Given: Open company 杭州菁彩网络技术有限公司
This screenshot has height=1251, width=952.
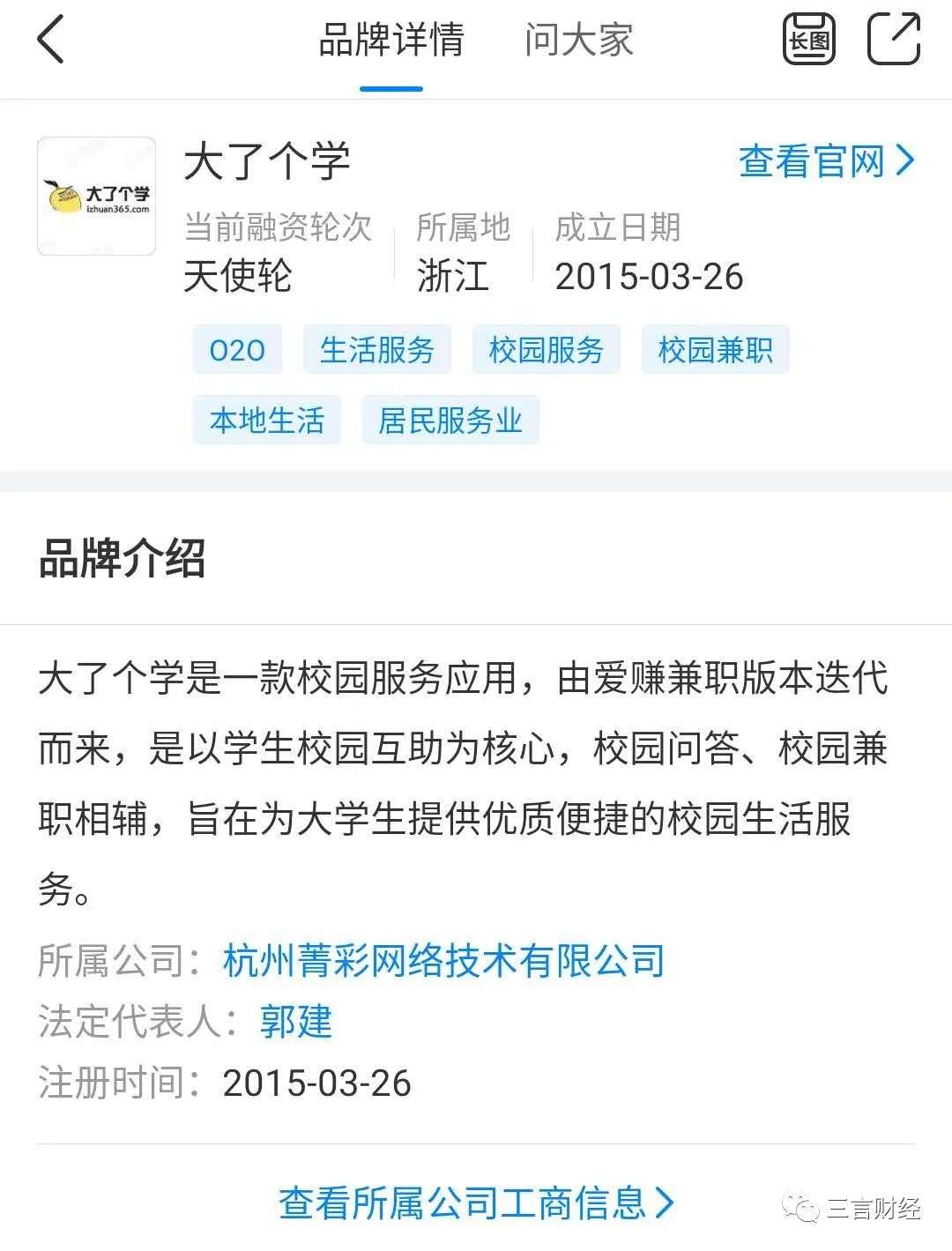Looking at the screenshot, I should (443, 960).
